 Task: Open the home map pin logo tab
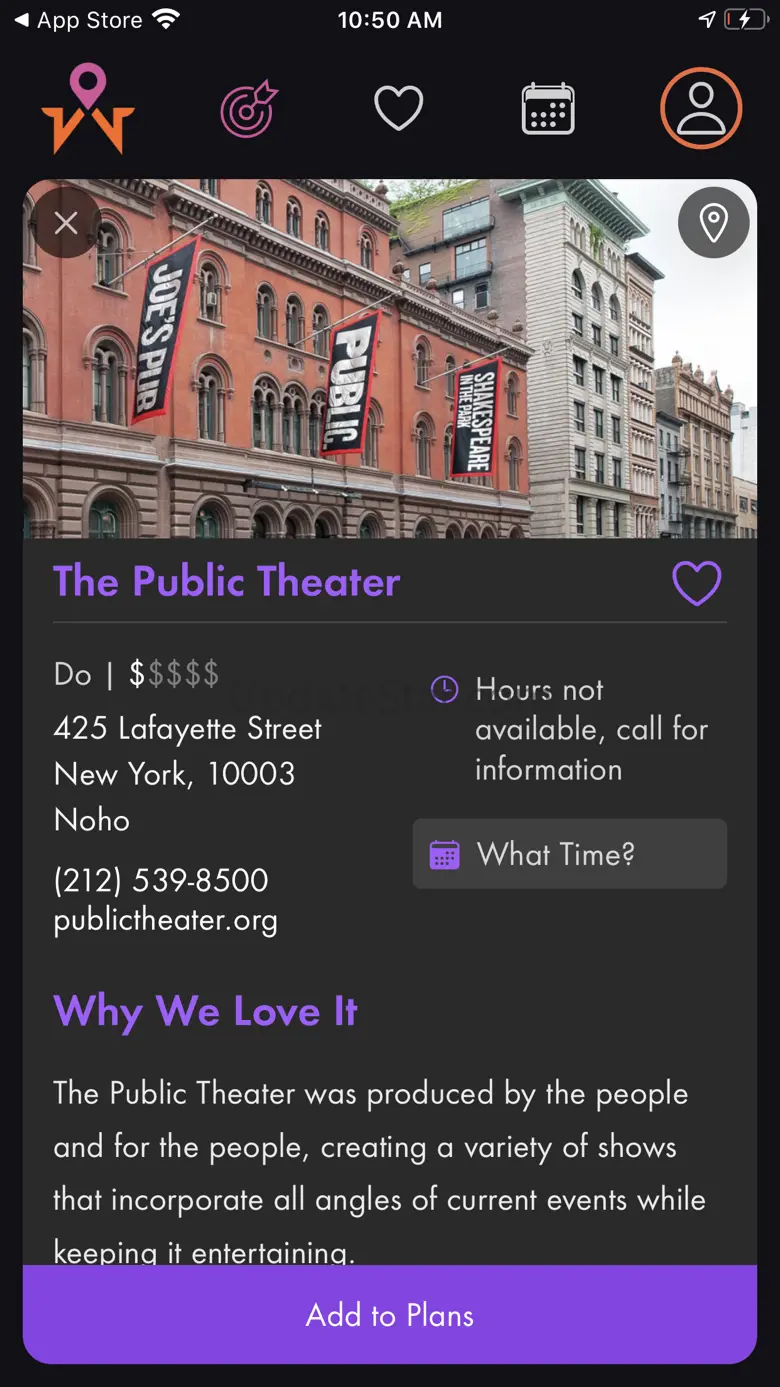[88, 108]
